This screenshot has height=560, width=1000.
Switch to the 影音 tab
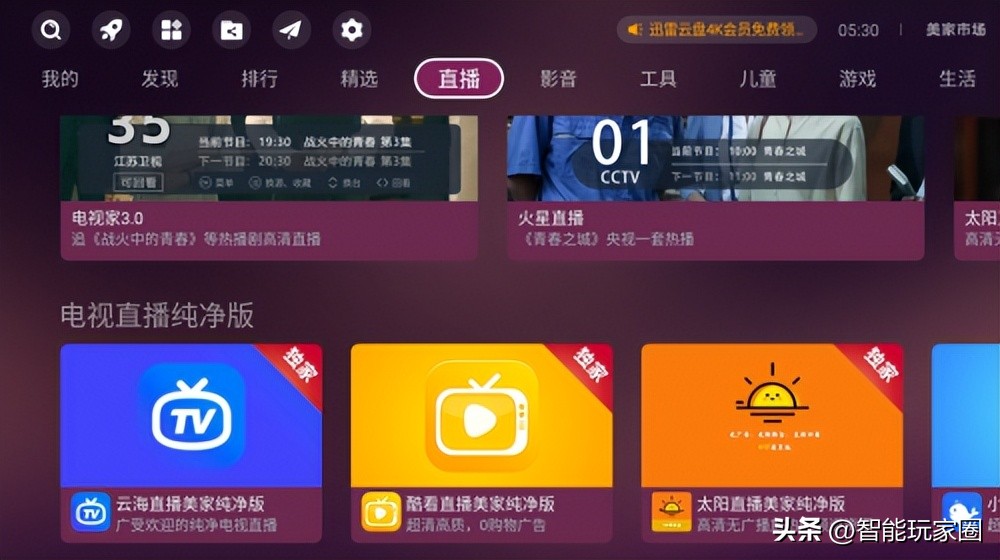click(558, 79)
